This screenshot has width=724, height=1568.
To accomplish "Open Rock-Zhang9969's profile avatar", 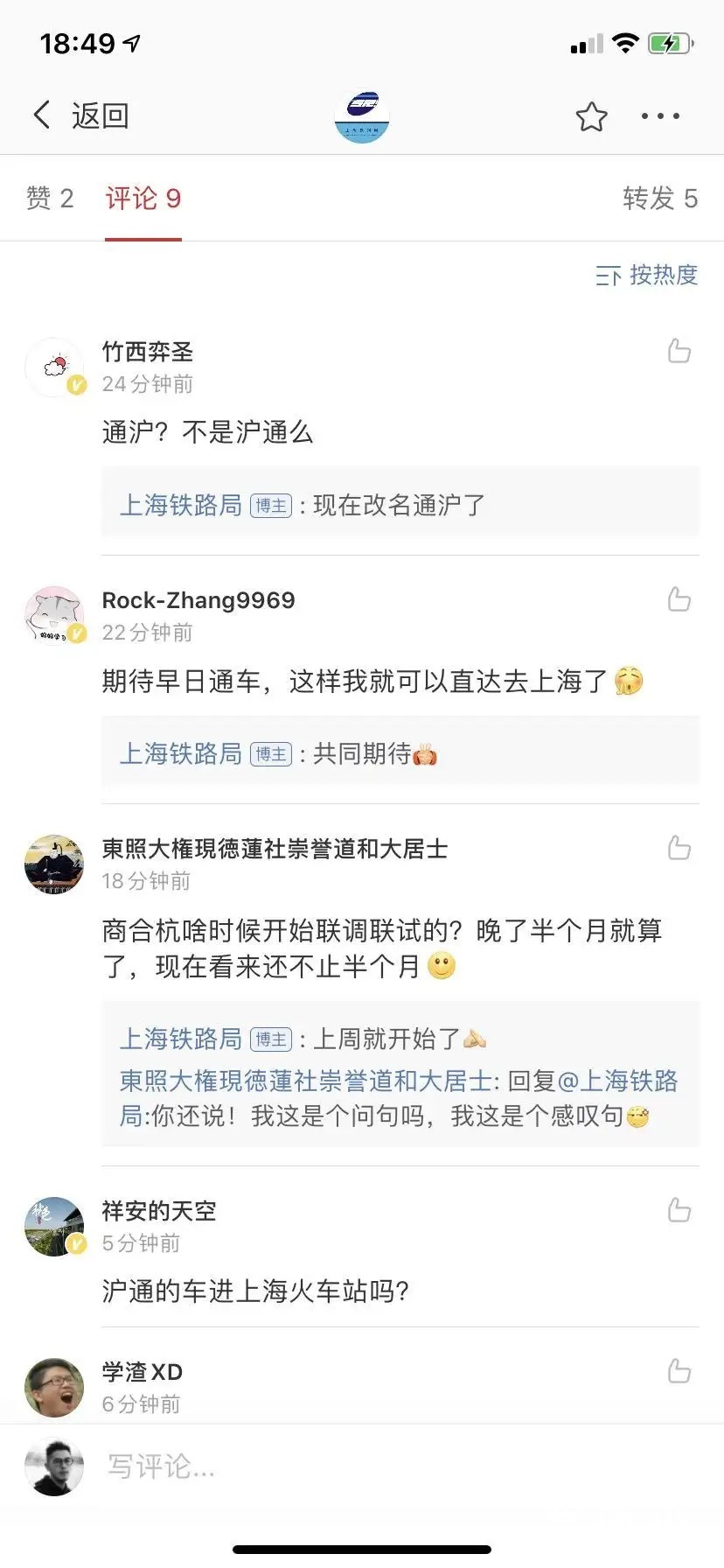I will coord(54,615).
